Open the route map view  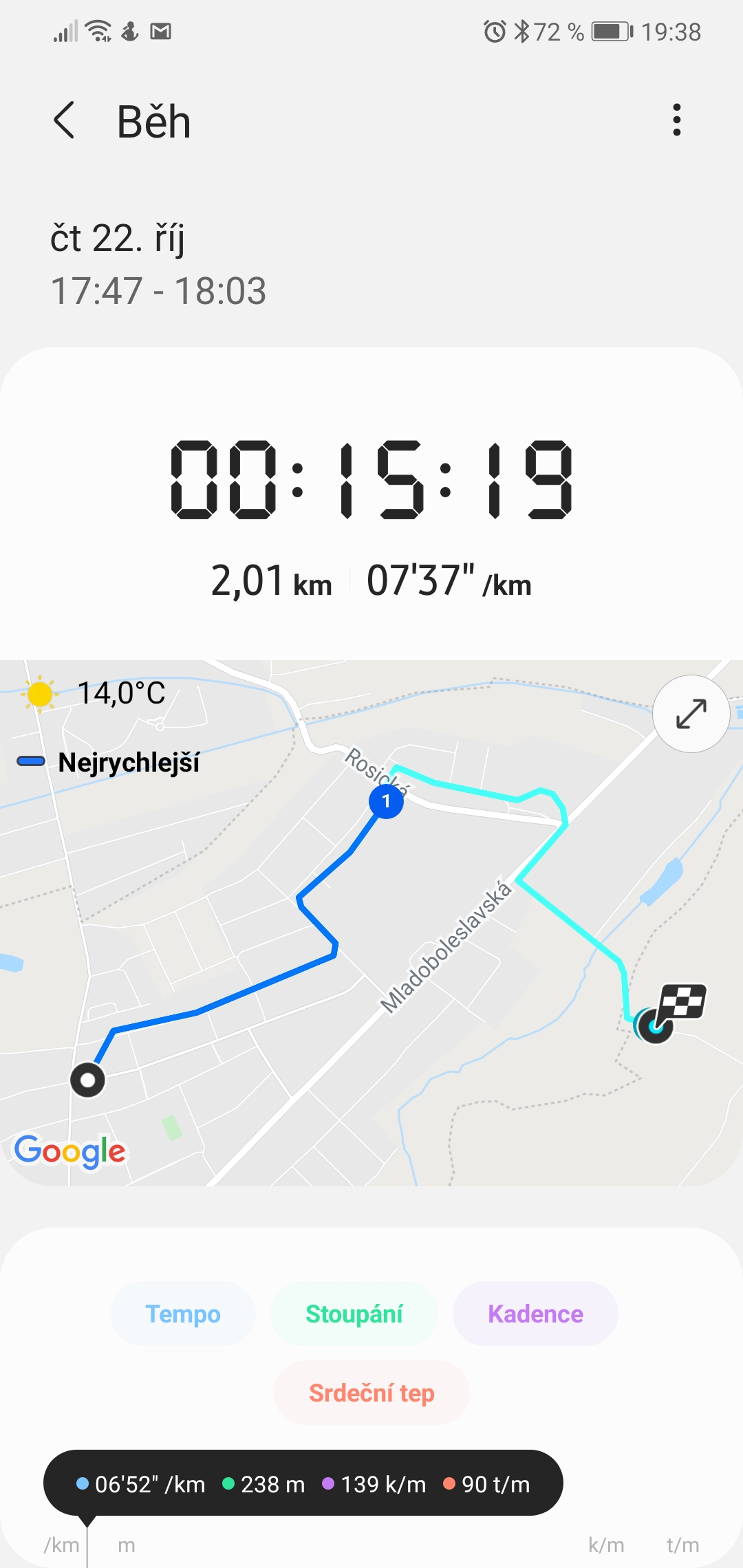[x=371, y=923]
